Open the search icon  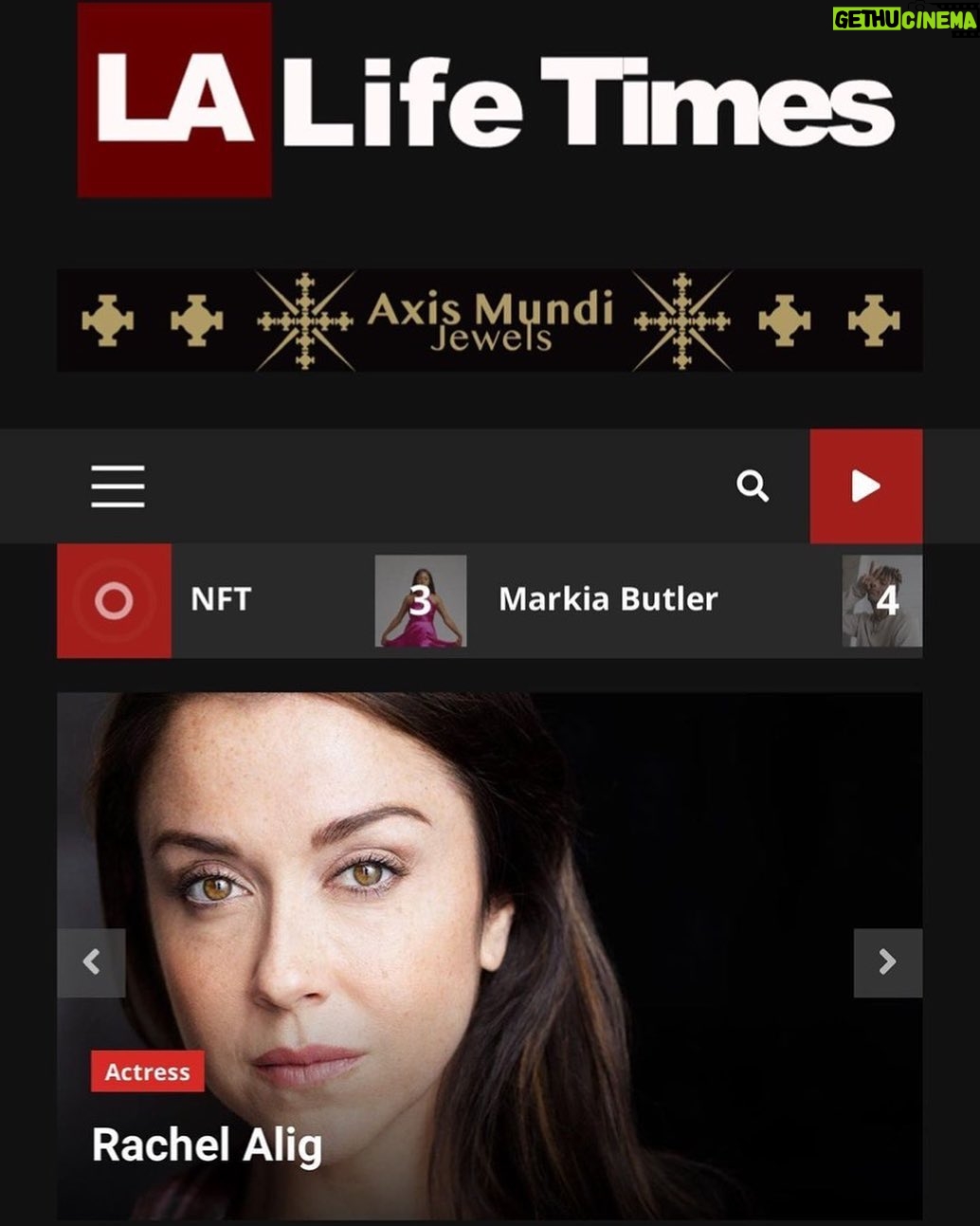click(x=753, y=485)
